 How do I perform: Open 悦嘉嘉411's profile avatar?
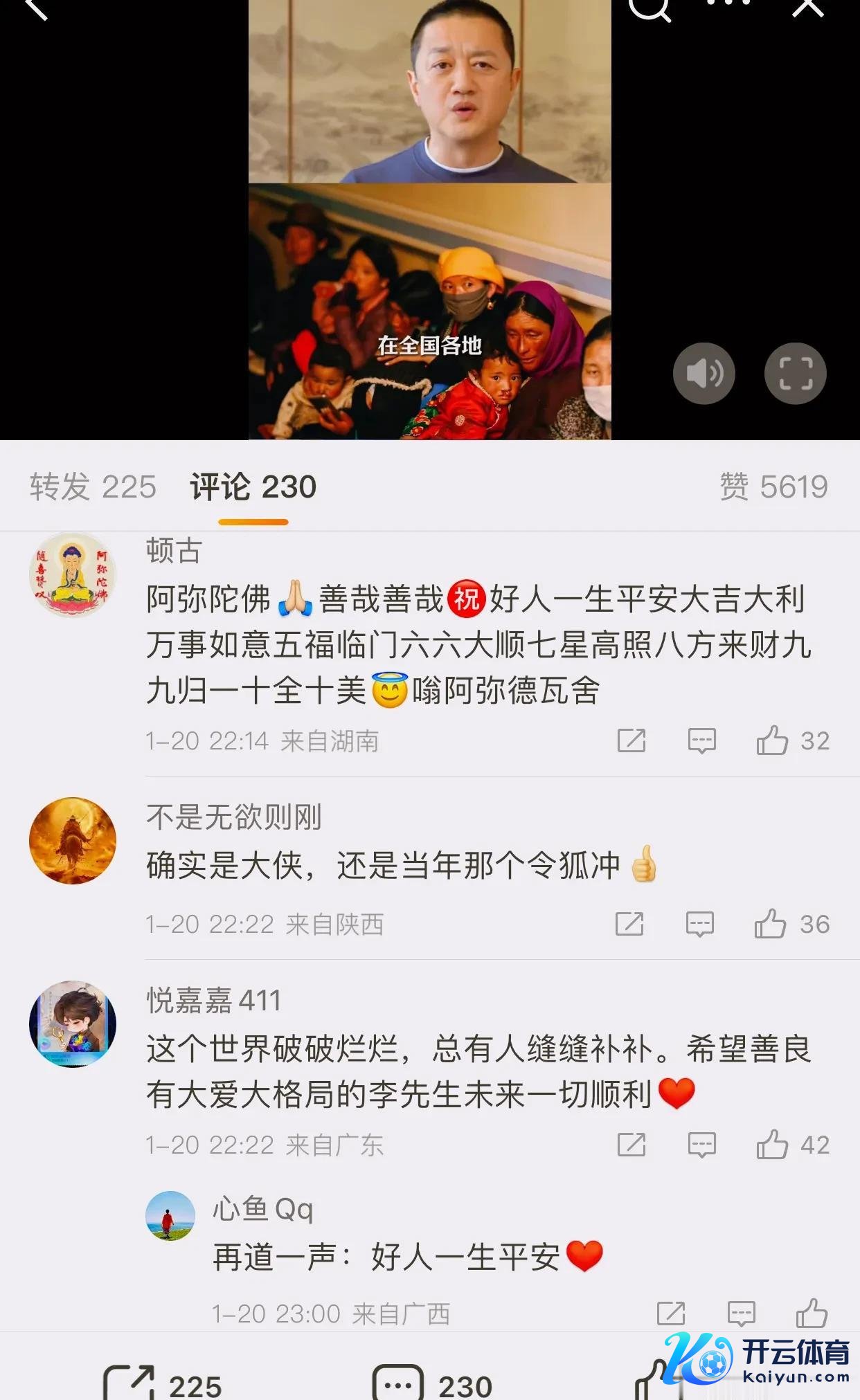tap(73, 1024)
